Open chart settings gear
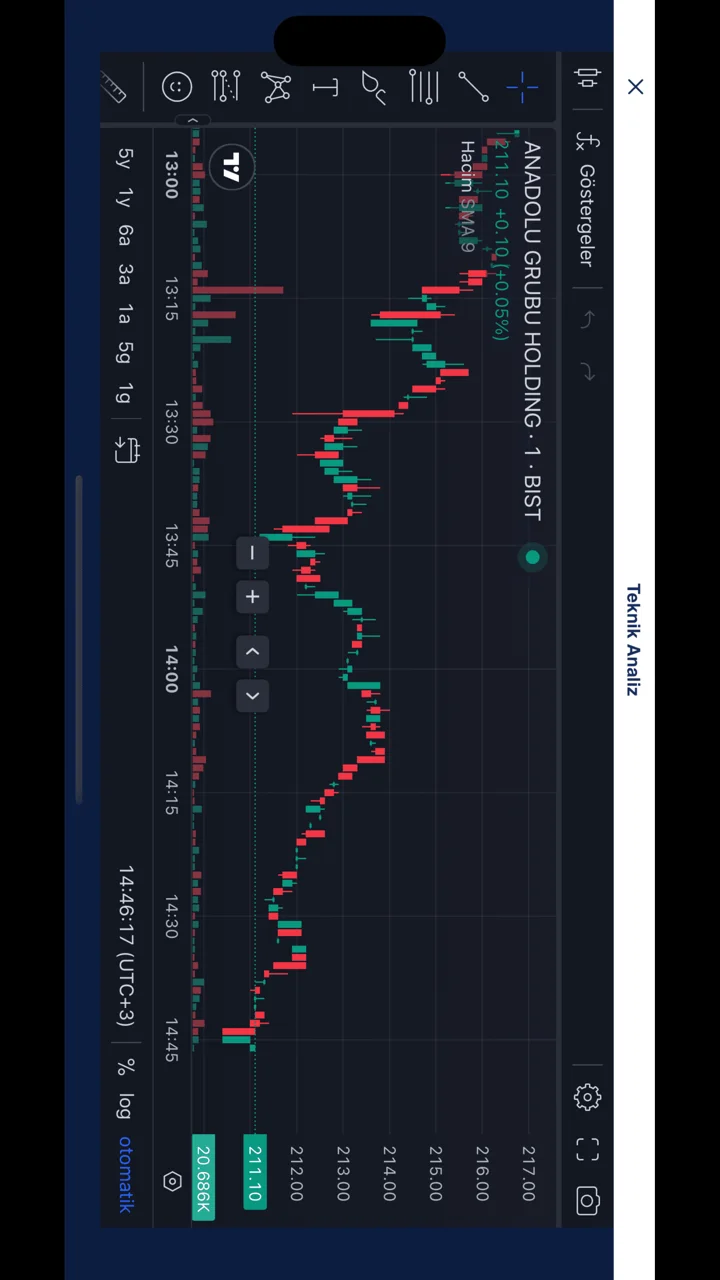The height and width of the screenshot is (1280, 720). click(x=587, y=1097)
